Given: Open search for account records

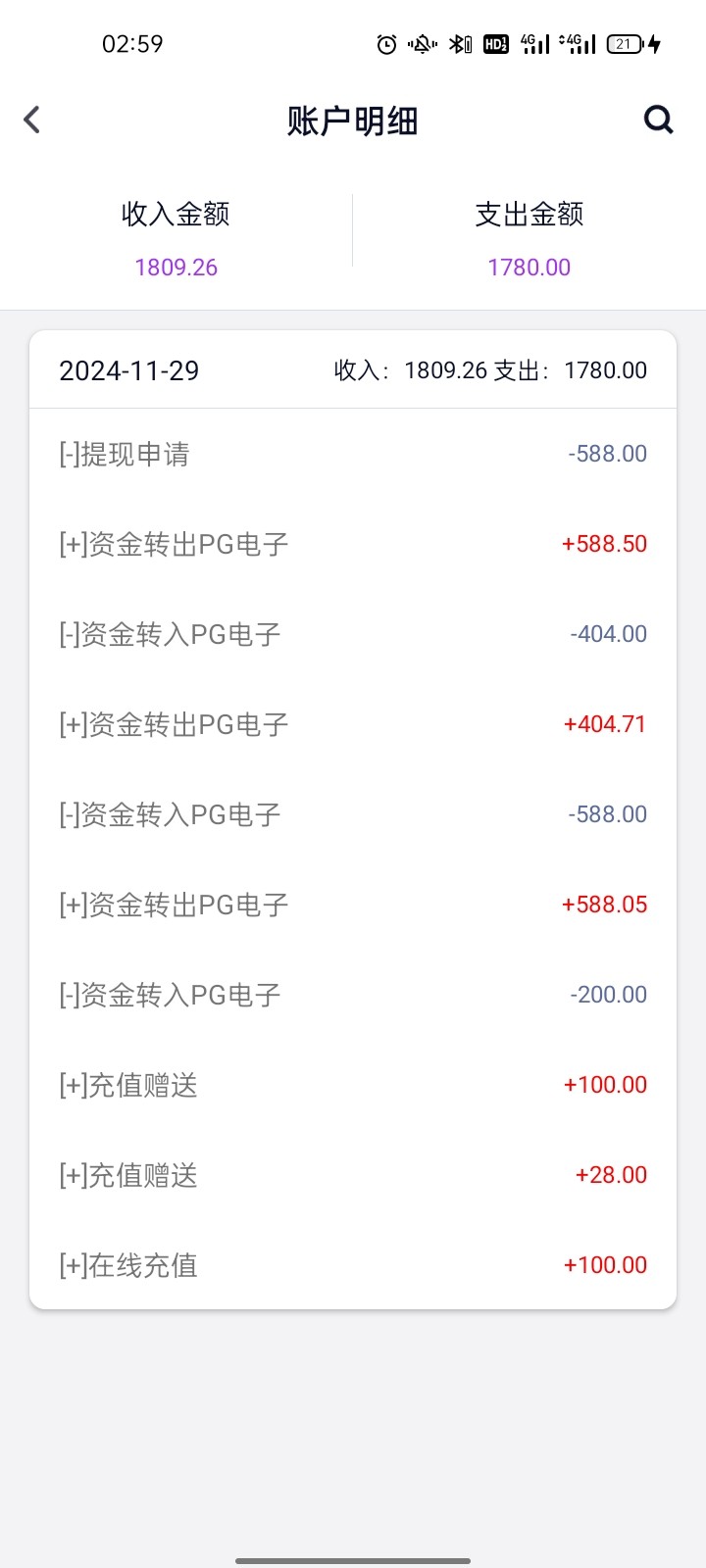Looking at the screenshot, I should [x=658, y=120].
